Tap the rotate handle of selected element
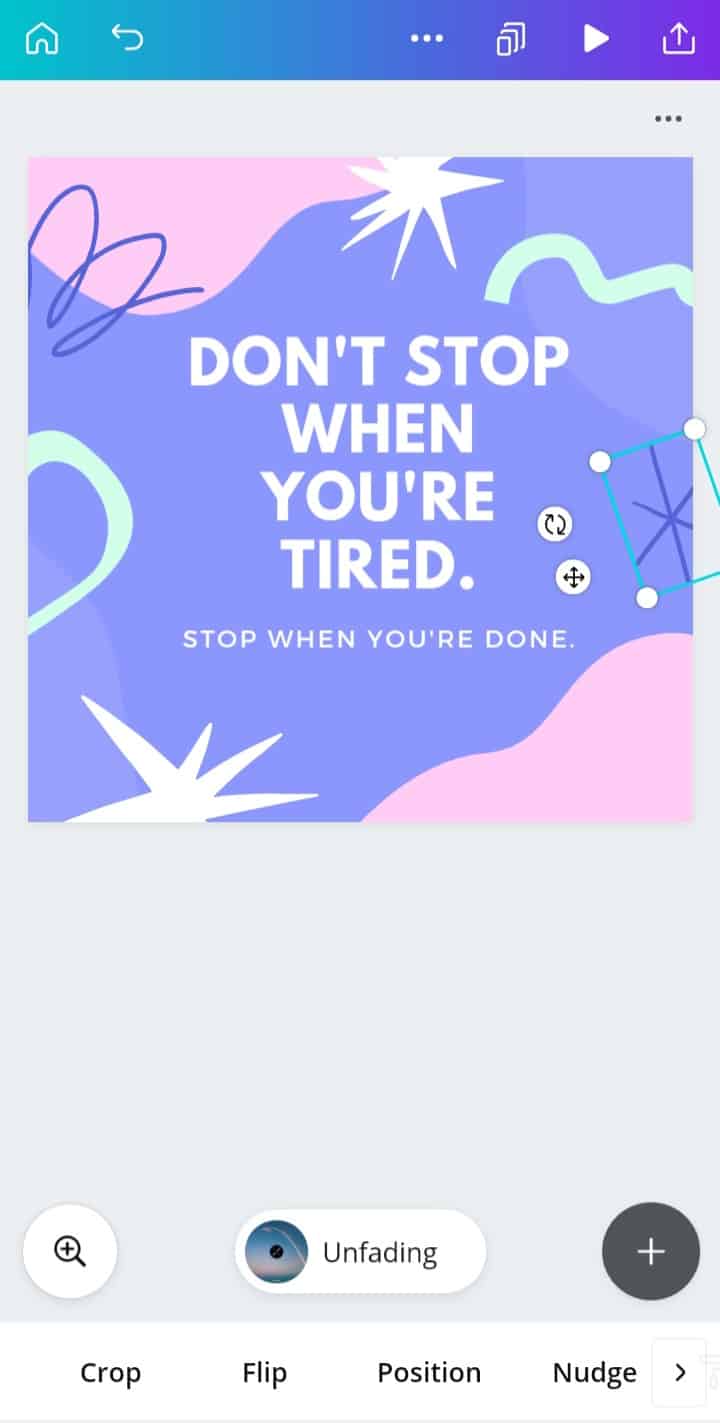This screenshot has width=720, height=1423. pos(554,524)
